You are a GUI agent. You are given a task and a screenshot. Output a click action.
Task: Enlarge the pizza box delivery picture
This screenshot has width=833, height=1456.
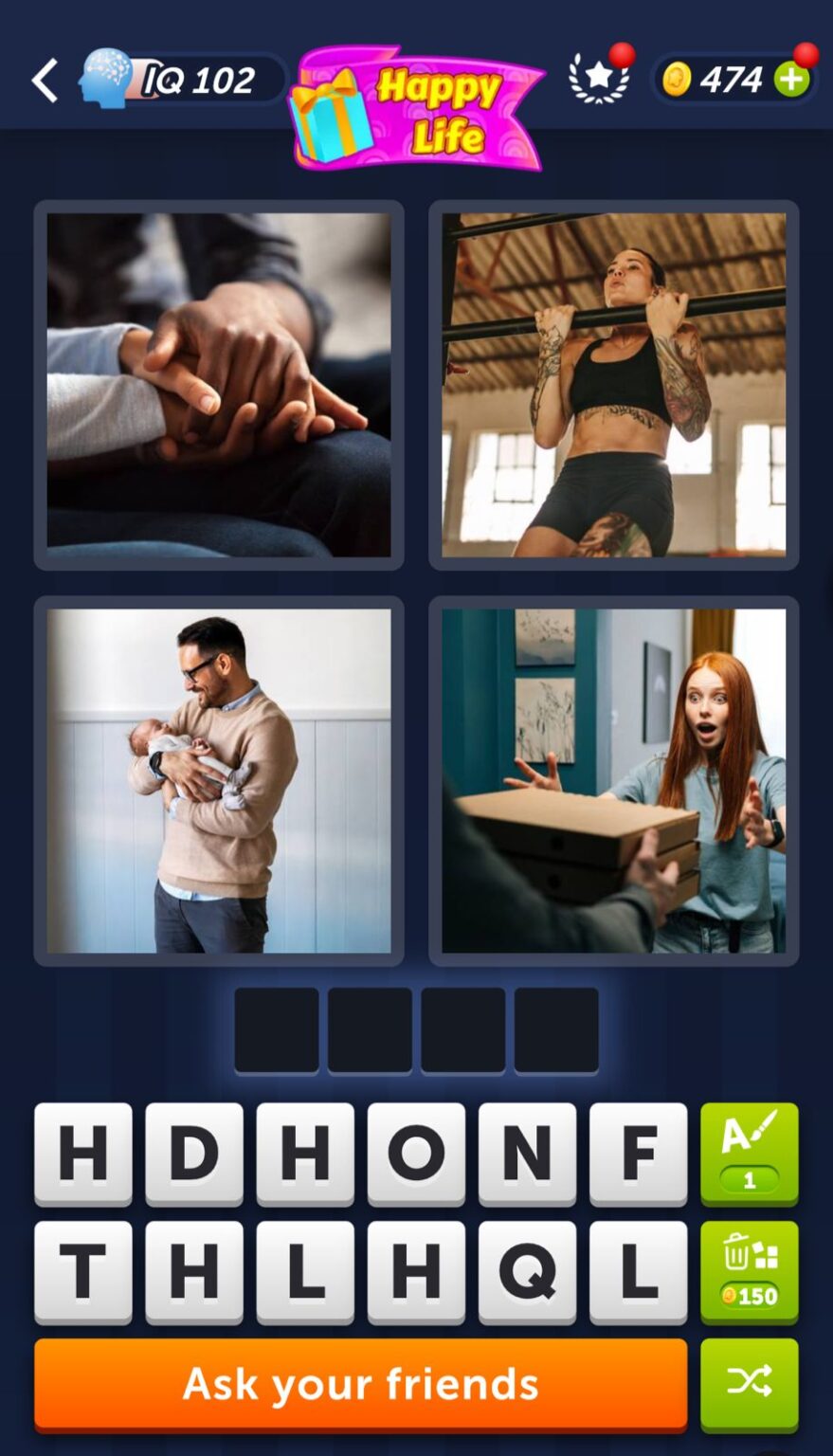tap(613, 780)
